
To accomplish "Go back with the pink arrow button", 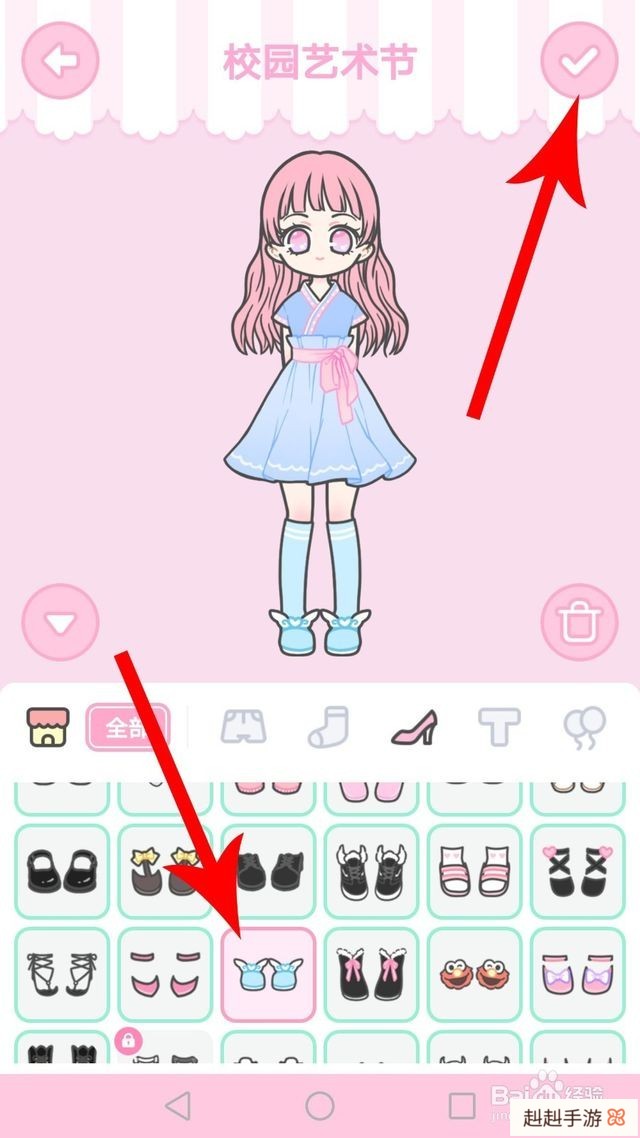I will pyautogui.click(x=61, y=61).
